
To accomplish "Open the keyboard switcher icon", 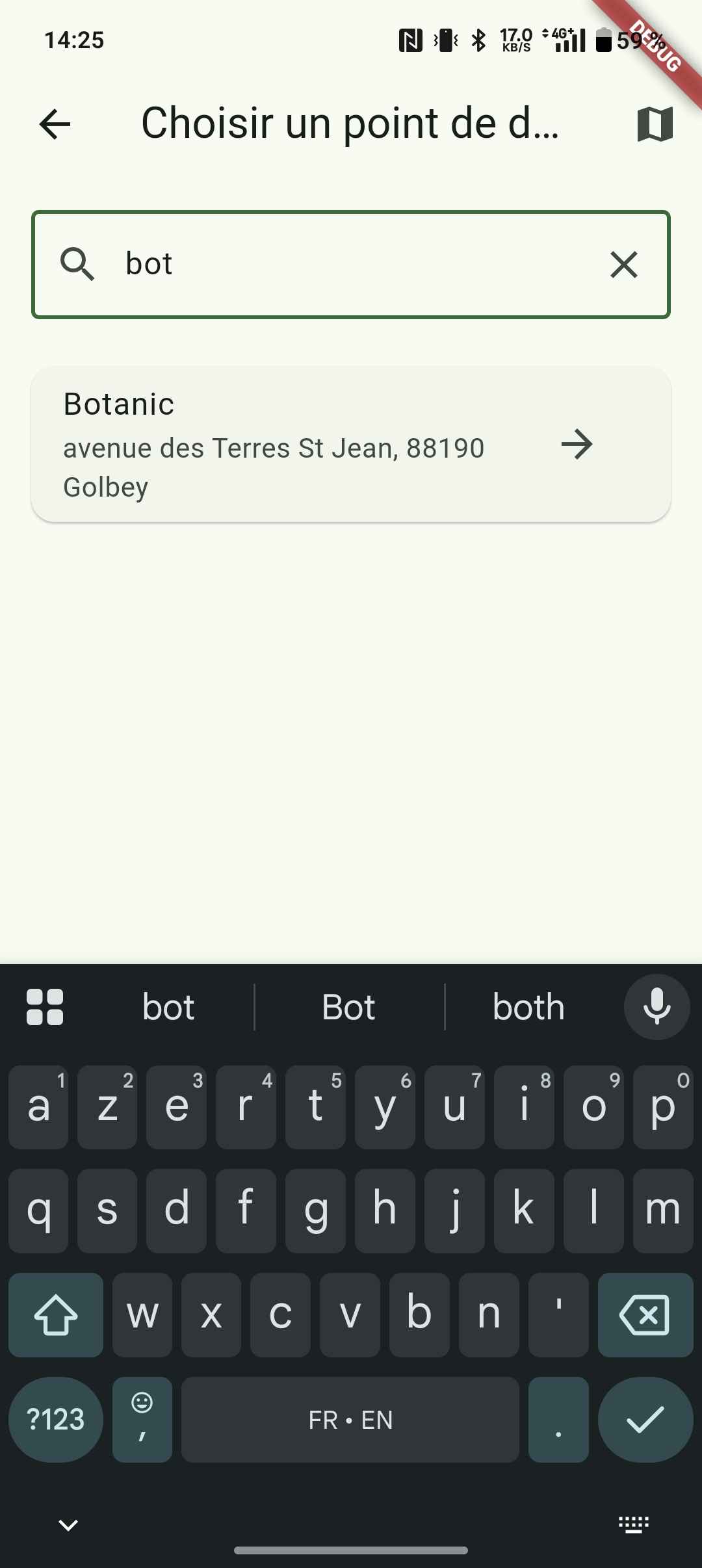I will pyautogui.click(x=633, y=1524).
